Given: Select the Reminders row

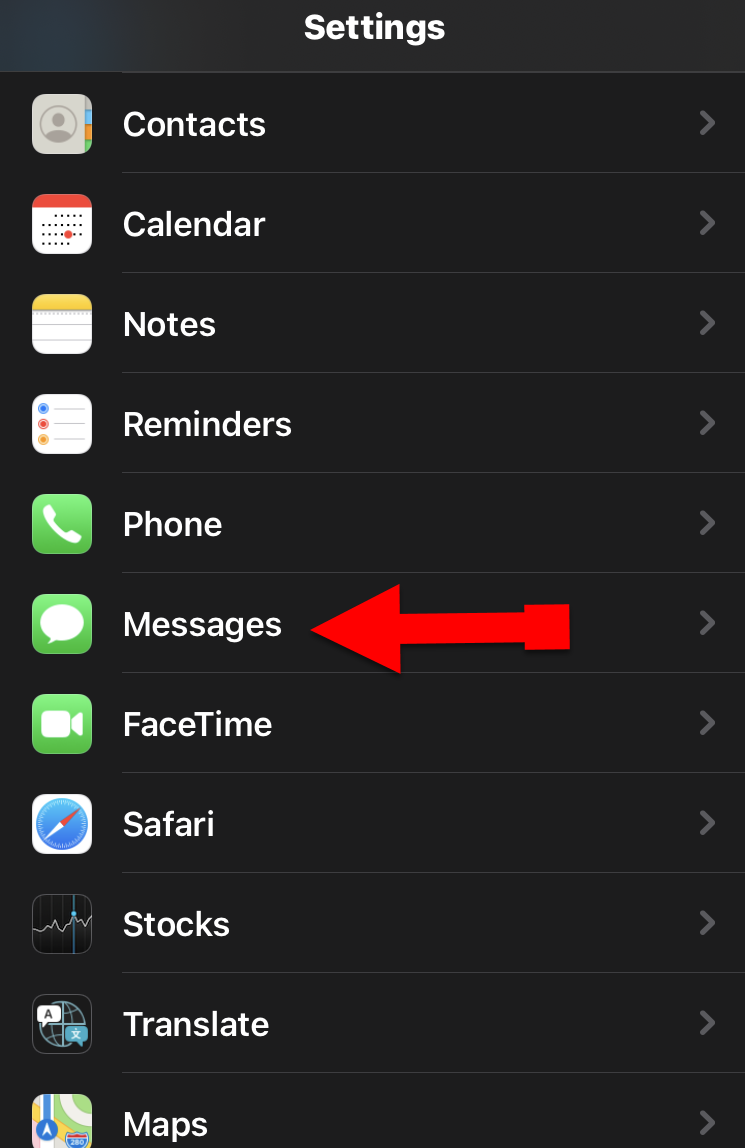Looking at the screenshot, I should coord(207,424).
